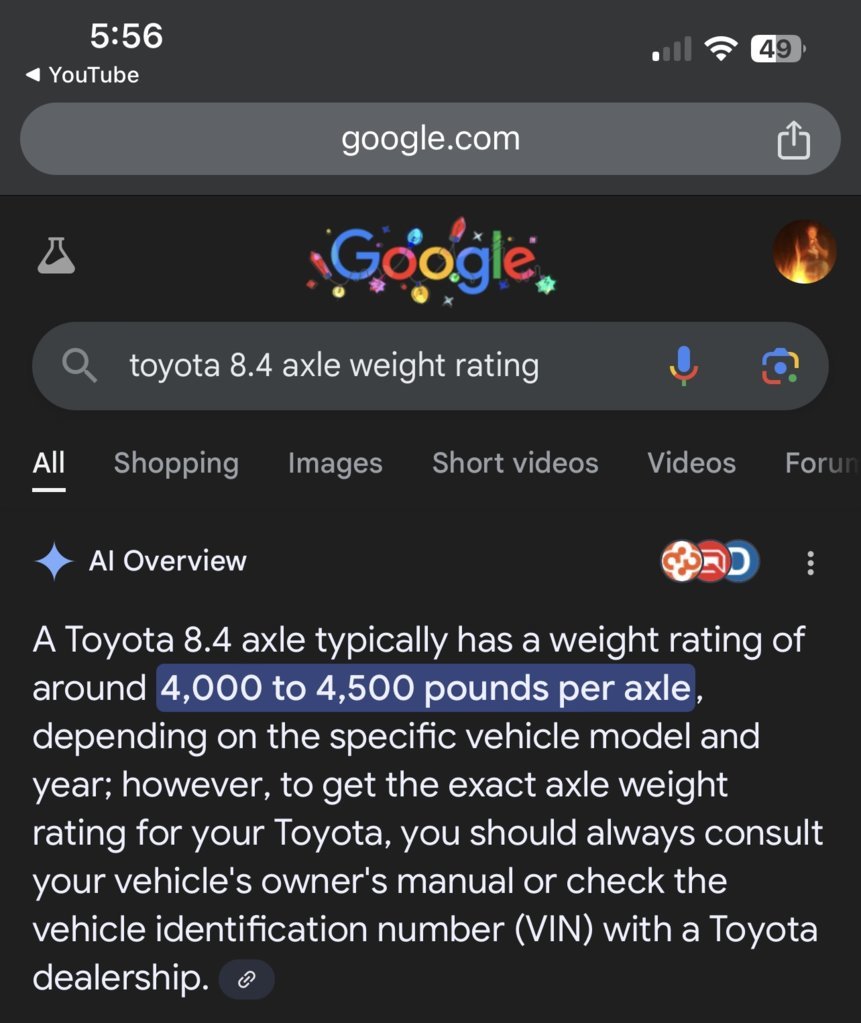Switch to the Videos tab
The width and height of the screenshot is (861, 1023).
pos(691,463)
